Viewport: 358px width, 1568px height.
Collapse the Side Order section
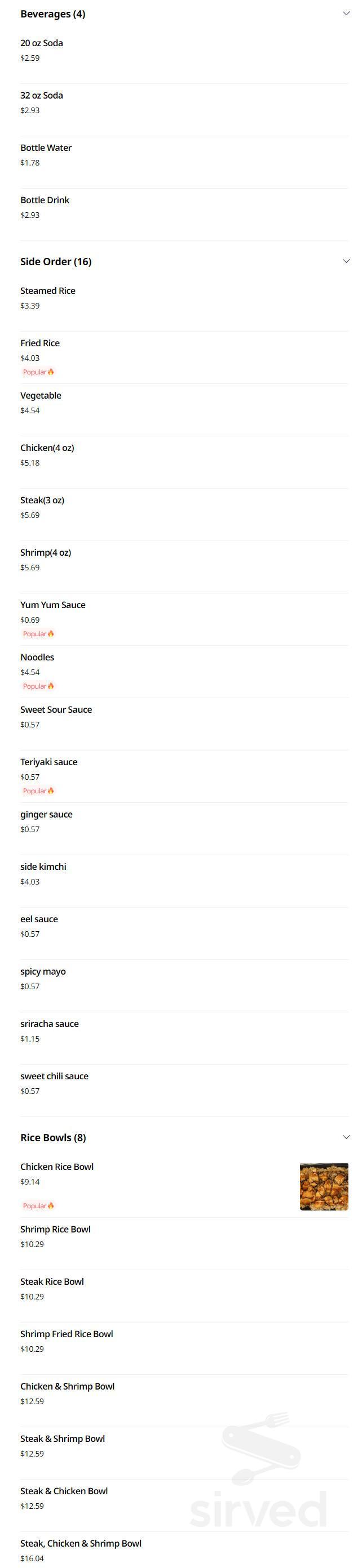coord(346,261)
